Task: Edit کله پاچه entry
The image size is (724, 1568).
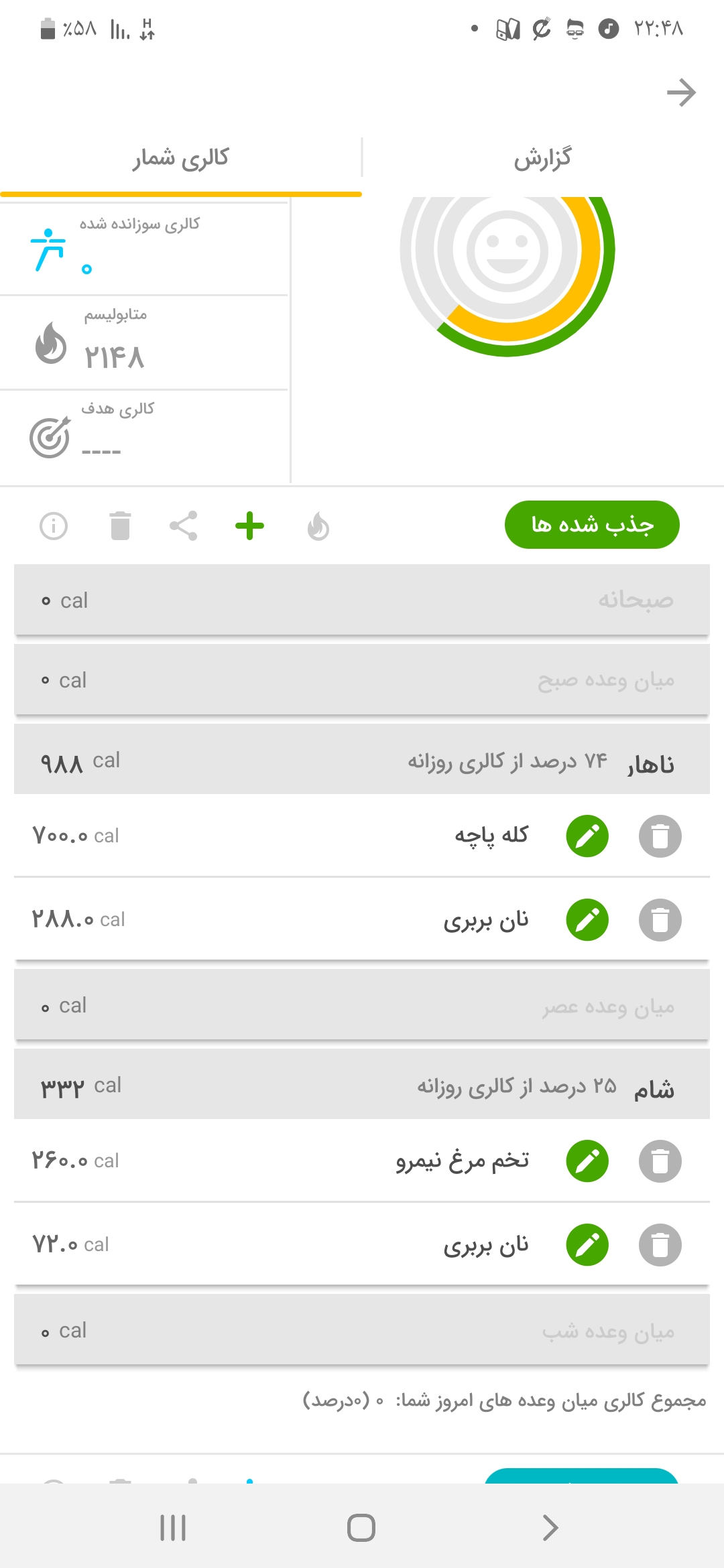Action: coord(587,836)
